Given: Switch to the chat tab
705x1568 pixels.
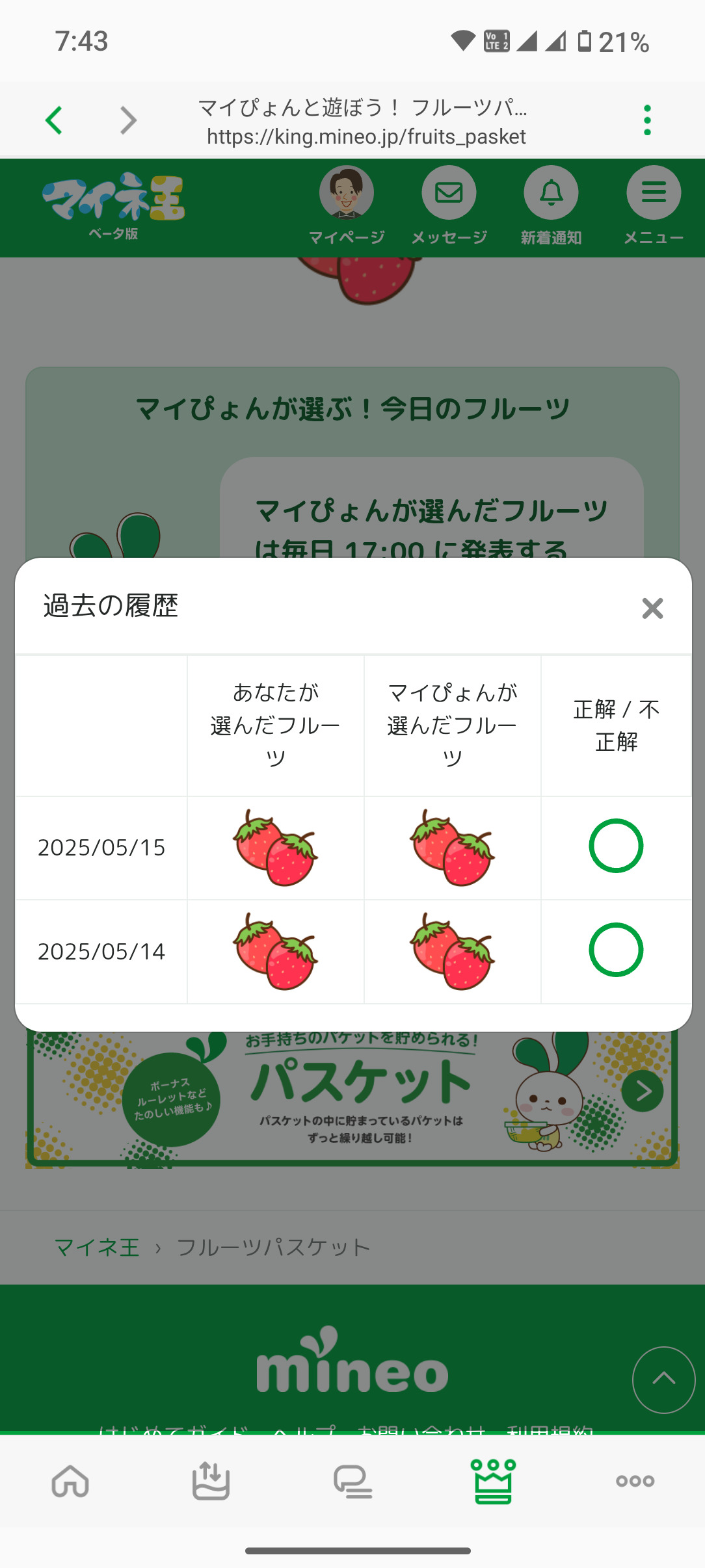Looking at the screenshot, I should 352,1482.
